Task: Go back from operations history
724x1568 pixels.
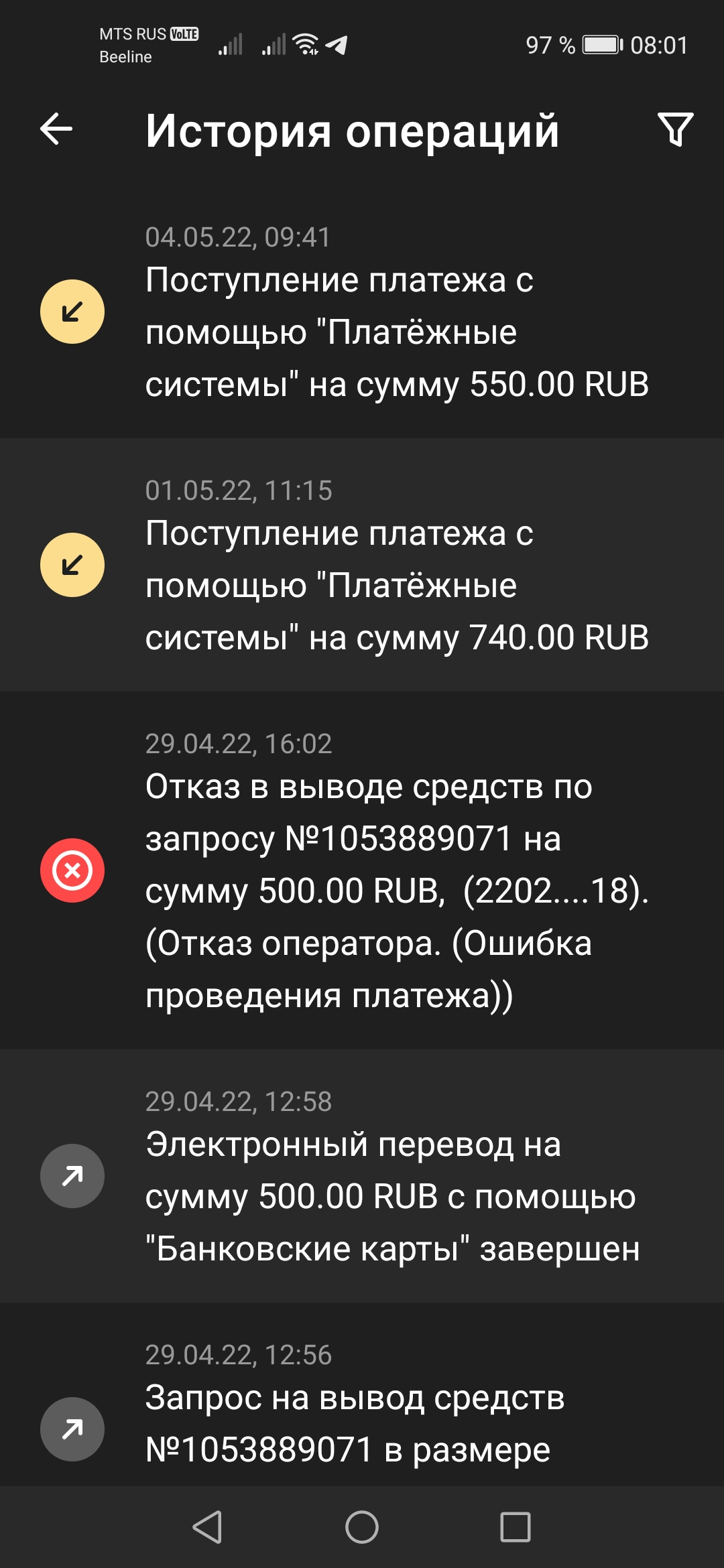Action: coord(56,129)
